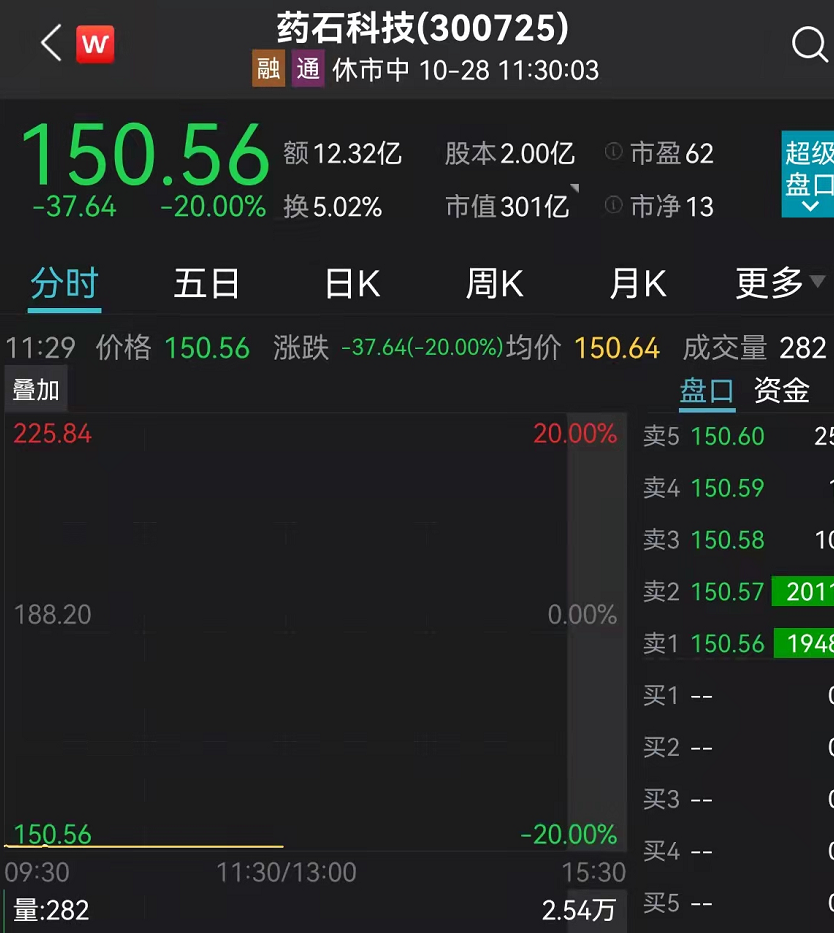Tap the 通 connect tag
The width and height of the screenshot is (834, 933).
pyautogui.click(x=308, y=70)
